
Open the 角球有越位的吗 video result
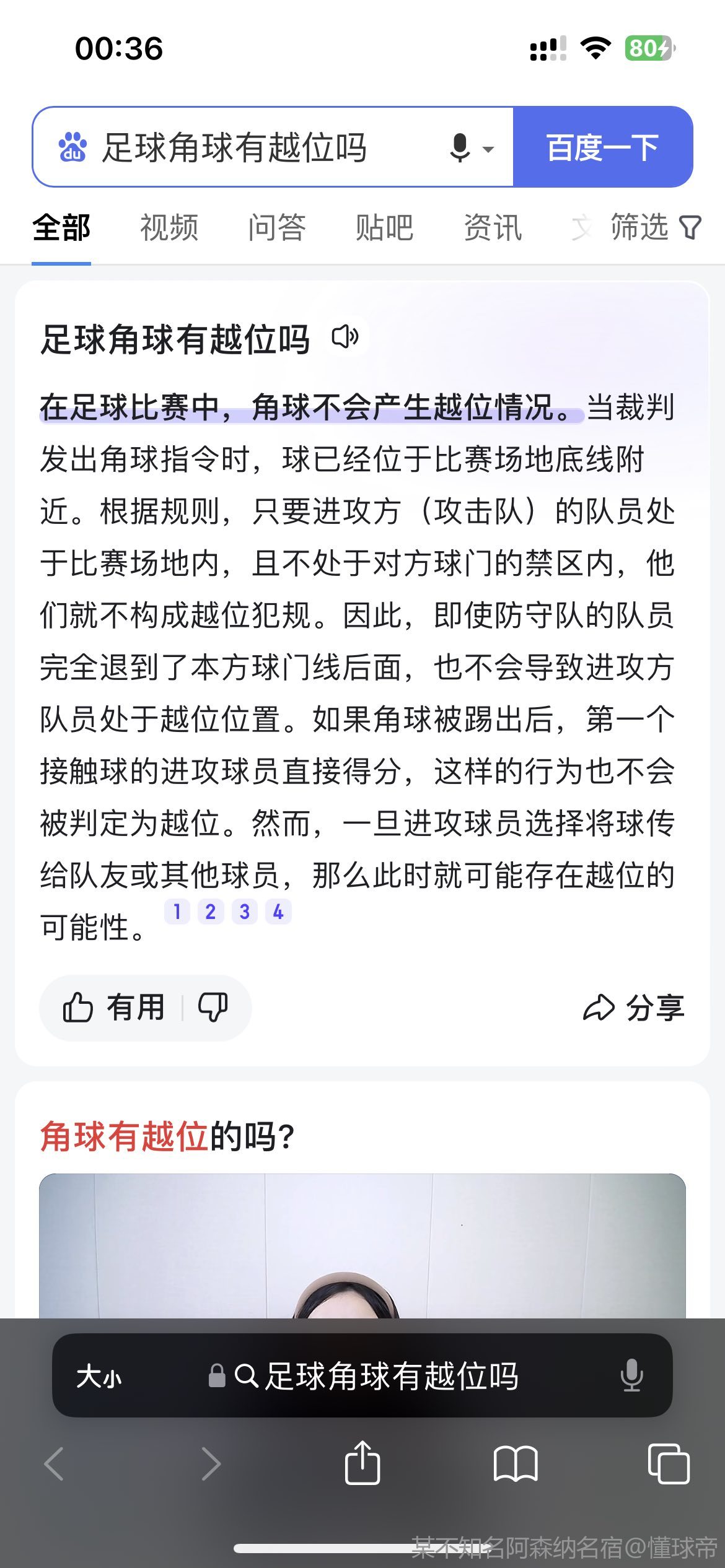(167, 1136)
